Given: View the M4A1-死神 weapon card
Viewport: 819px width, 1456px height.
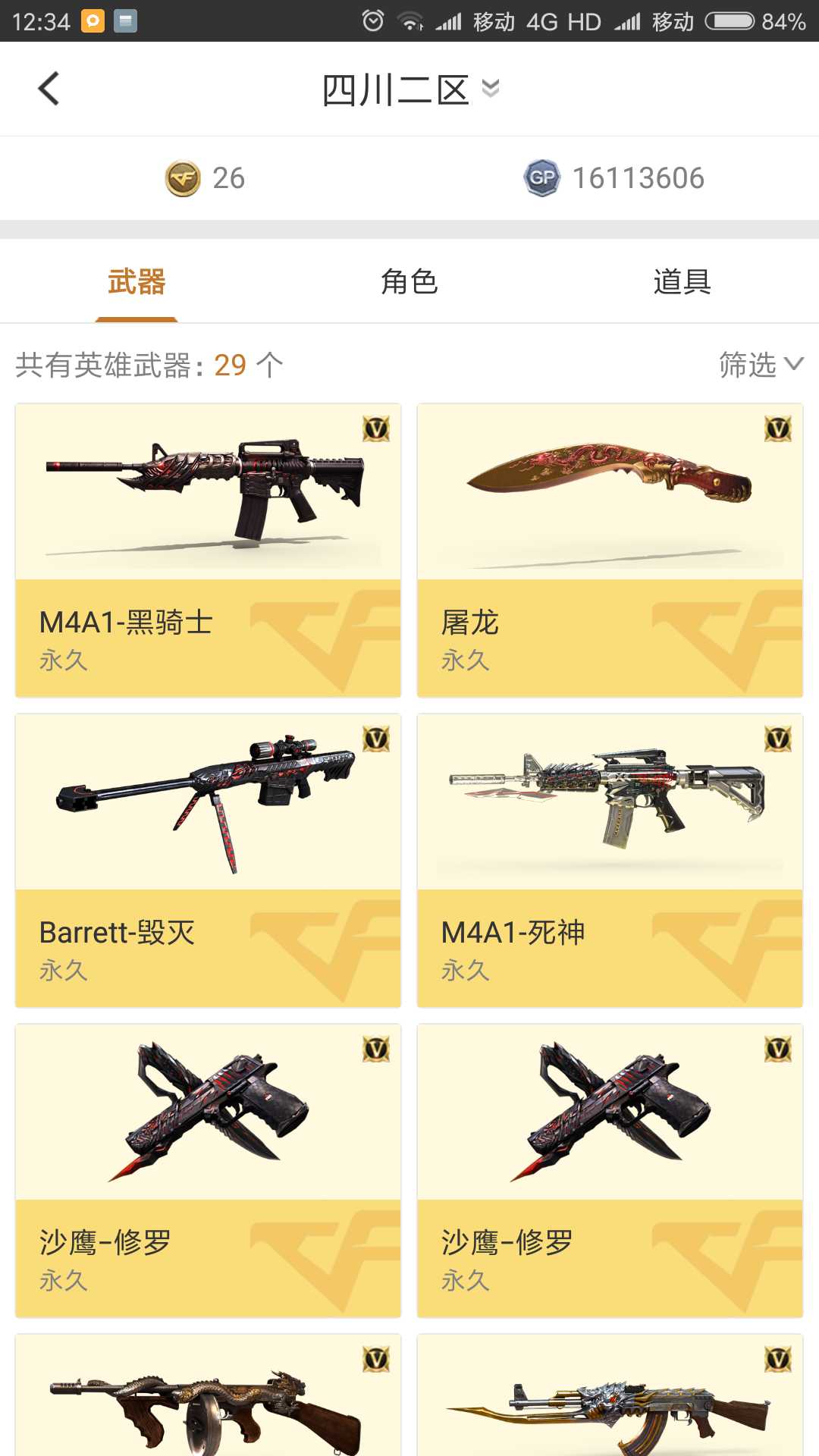Looking at the screenshot, I should click(x=610, y=861).
